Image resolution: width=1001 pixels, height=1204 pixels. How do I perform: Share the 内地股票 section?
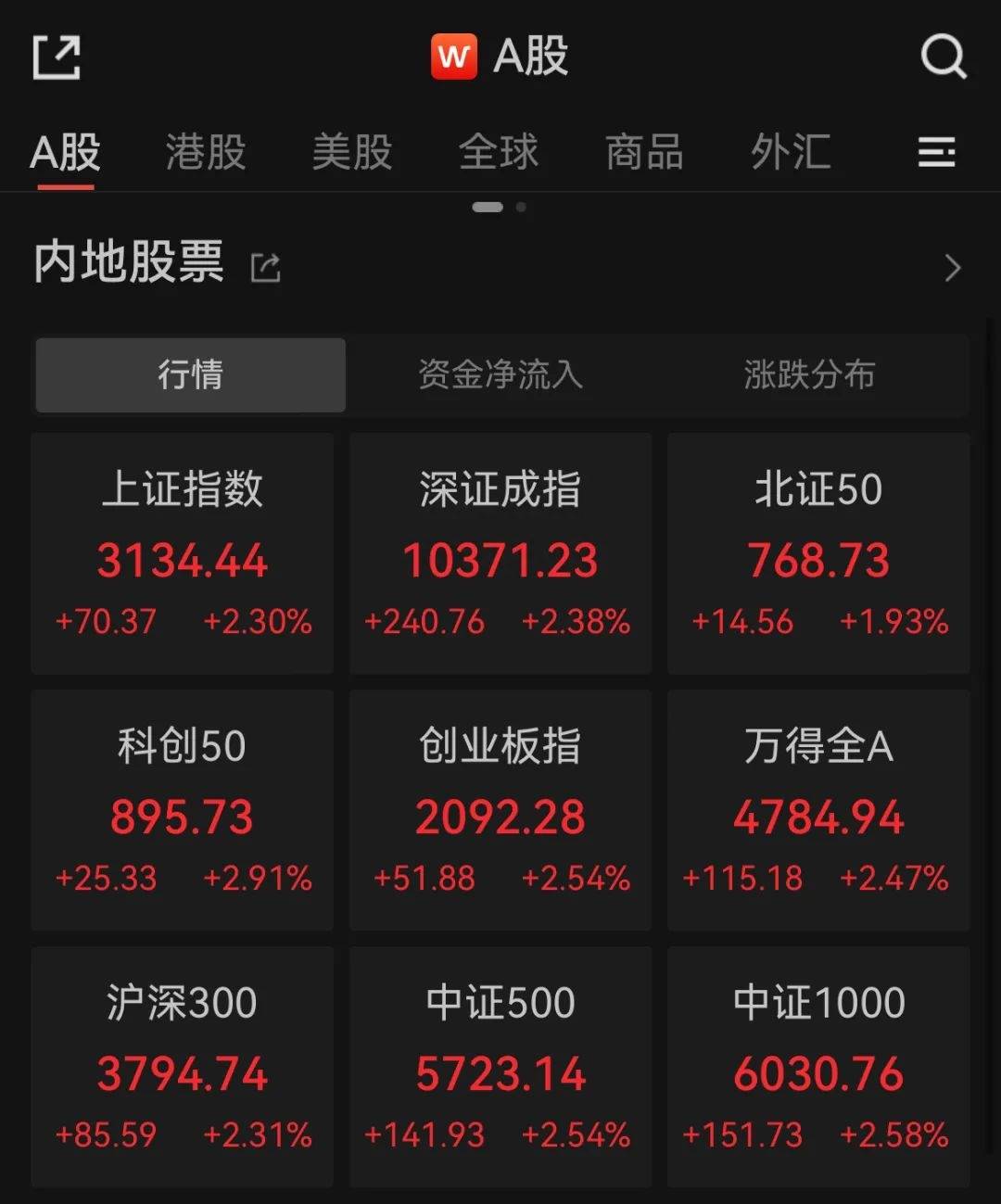(x=266, y=268)
